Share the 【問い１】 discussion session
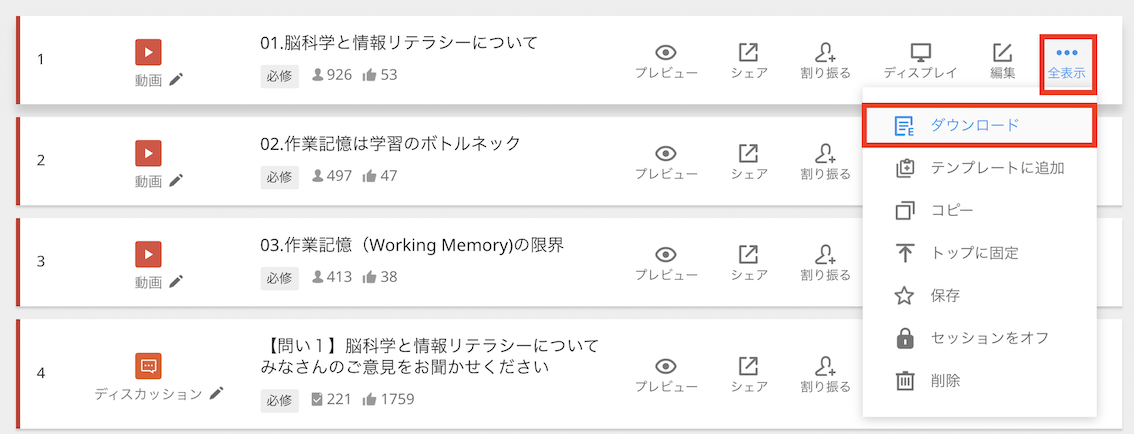 point(748,374)
